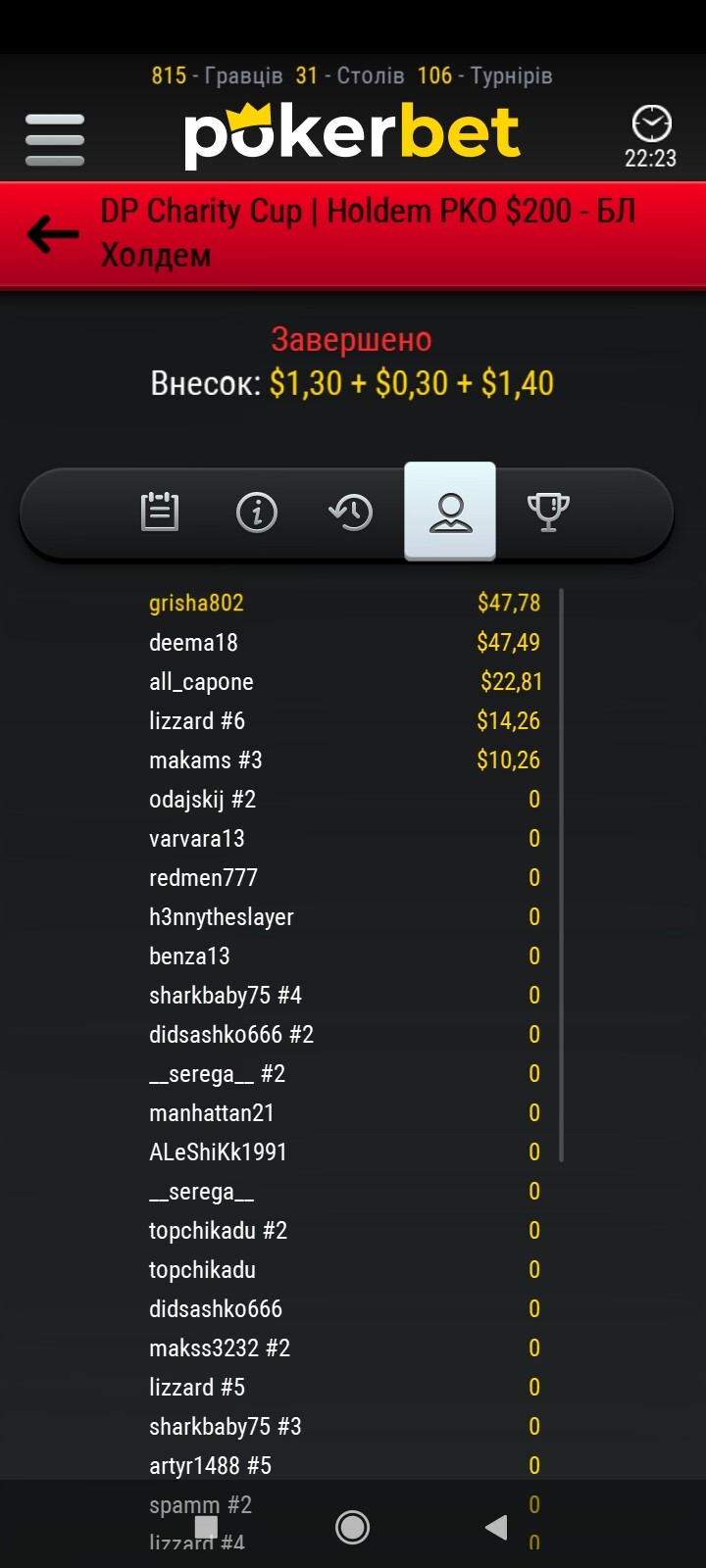Screen dimensions: 706x1568
Task: Tap the clock icon in the header
Action: click(x=651, y=124)
